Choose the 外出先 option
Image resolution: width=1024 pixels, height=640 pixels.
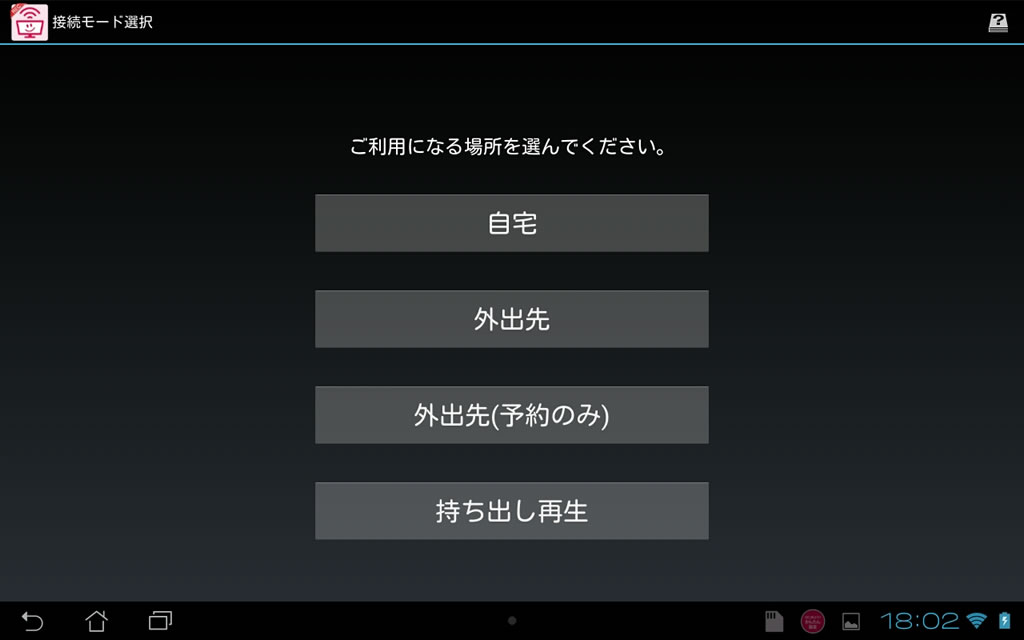click(x=511, y=319)
